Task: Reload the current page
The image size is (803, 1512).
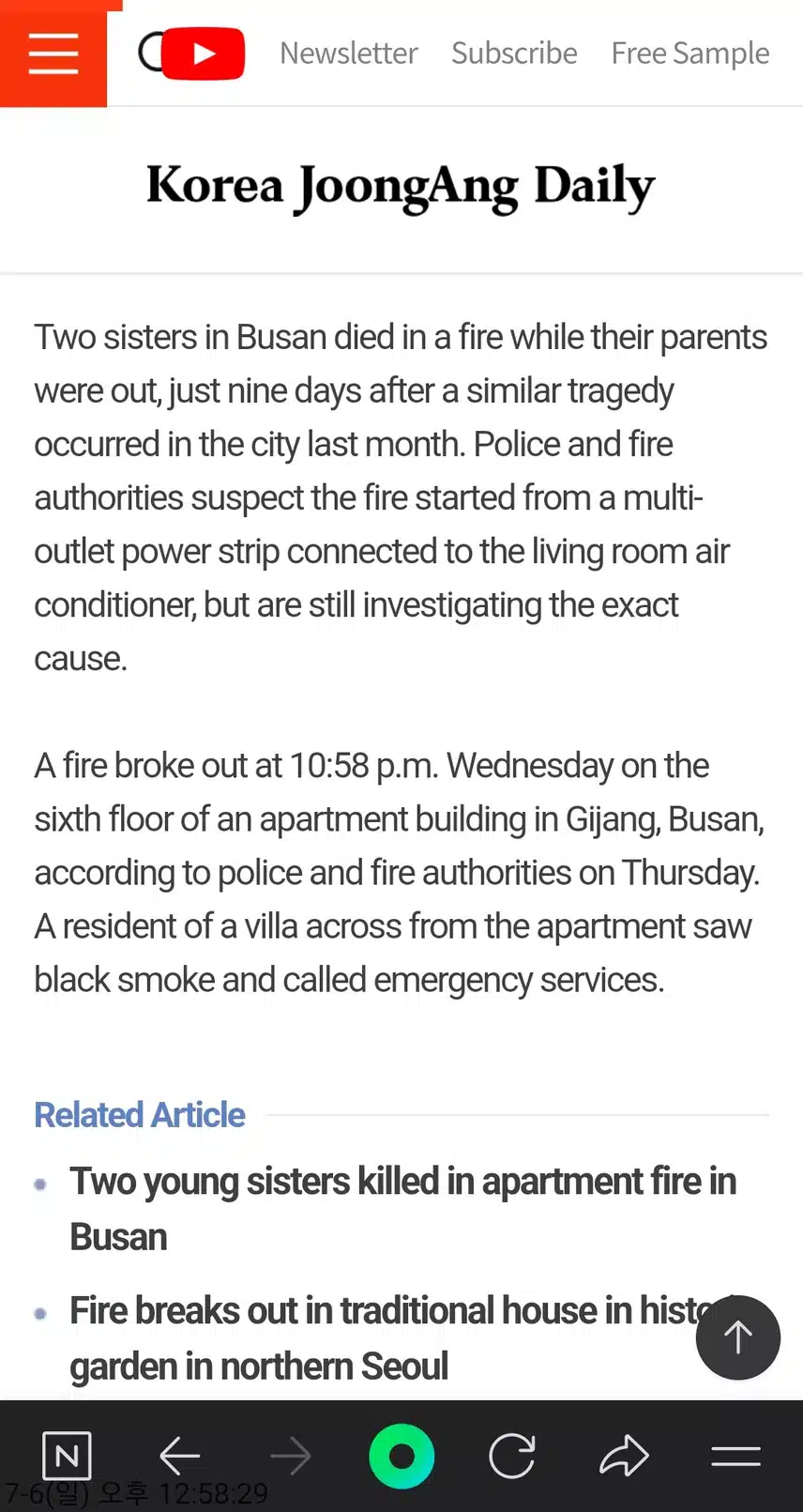Action: pos(512,1456)
